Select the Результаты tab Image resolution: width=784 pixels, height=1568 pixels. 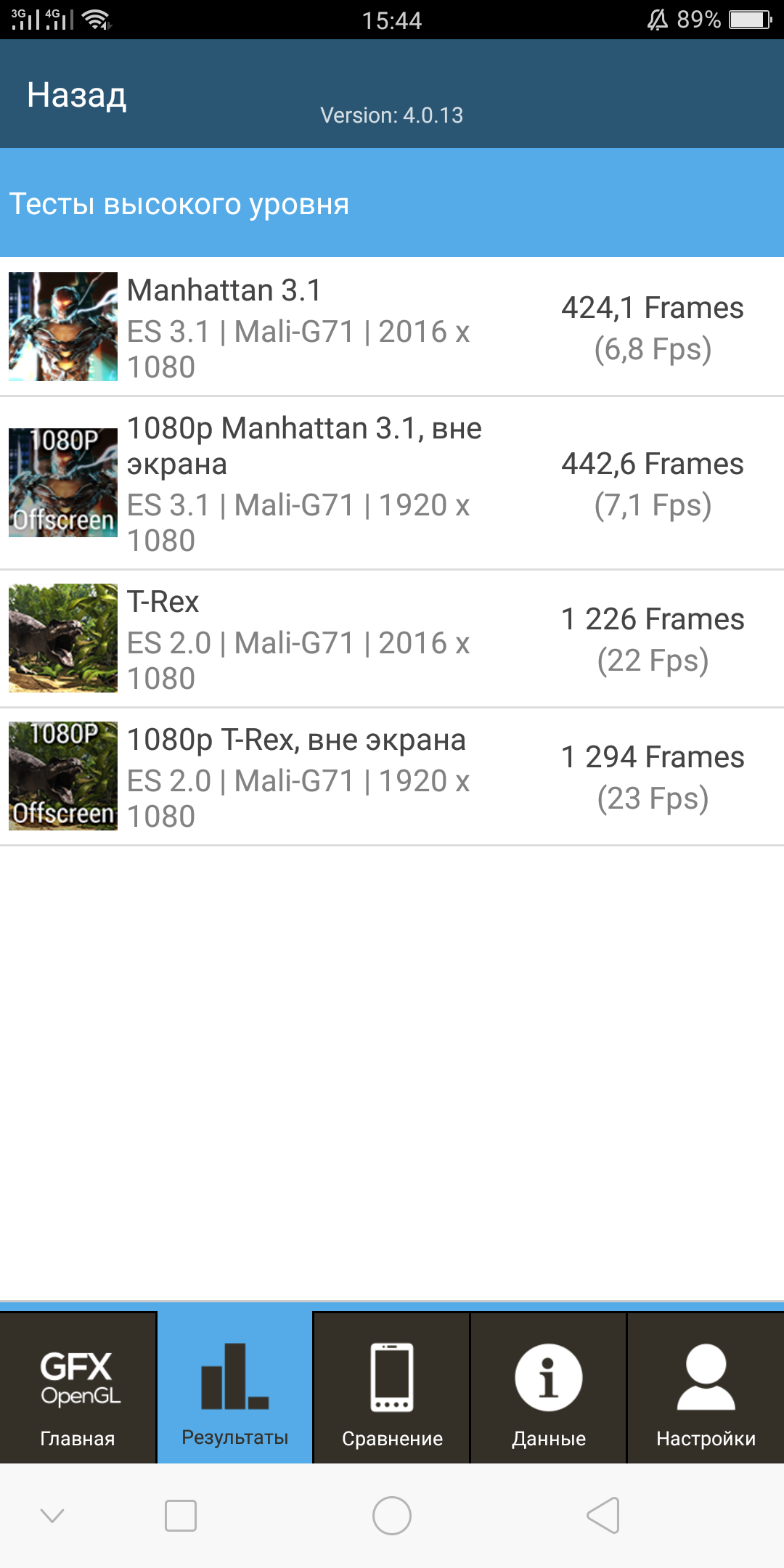click(x=234, y=1388)
